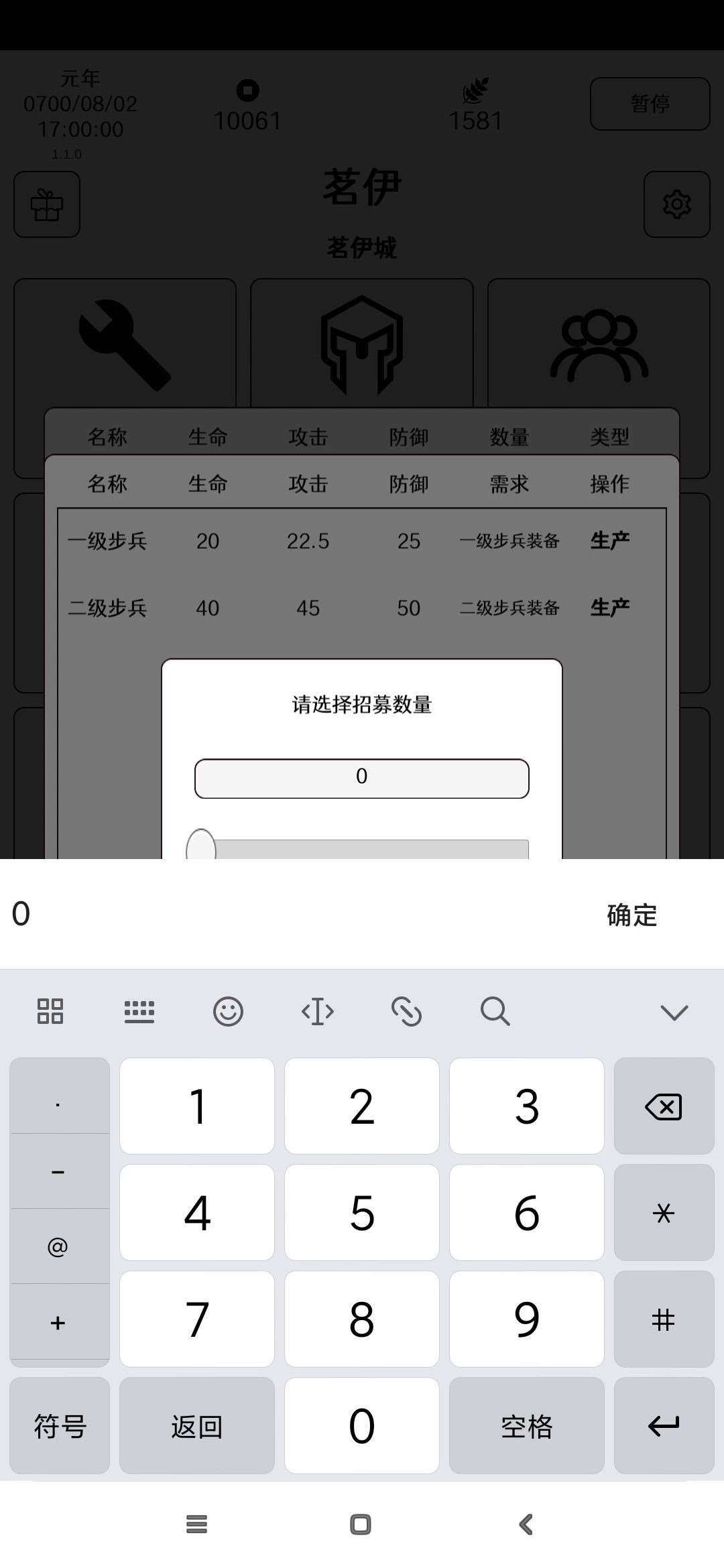The height and width of the screenshot is (1568, 724).
Task: Open the keyboard clipboard link tool
Action: (x=406, y=1012)
